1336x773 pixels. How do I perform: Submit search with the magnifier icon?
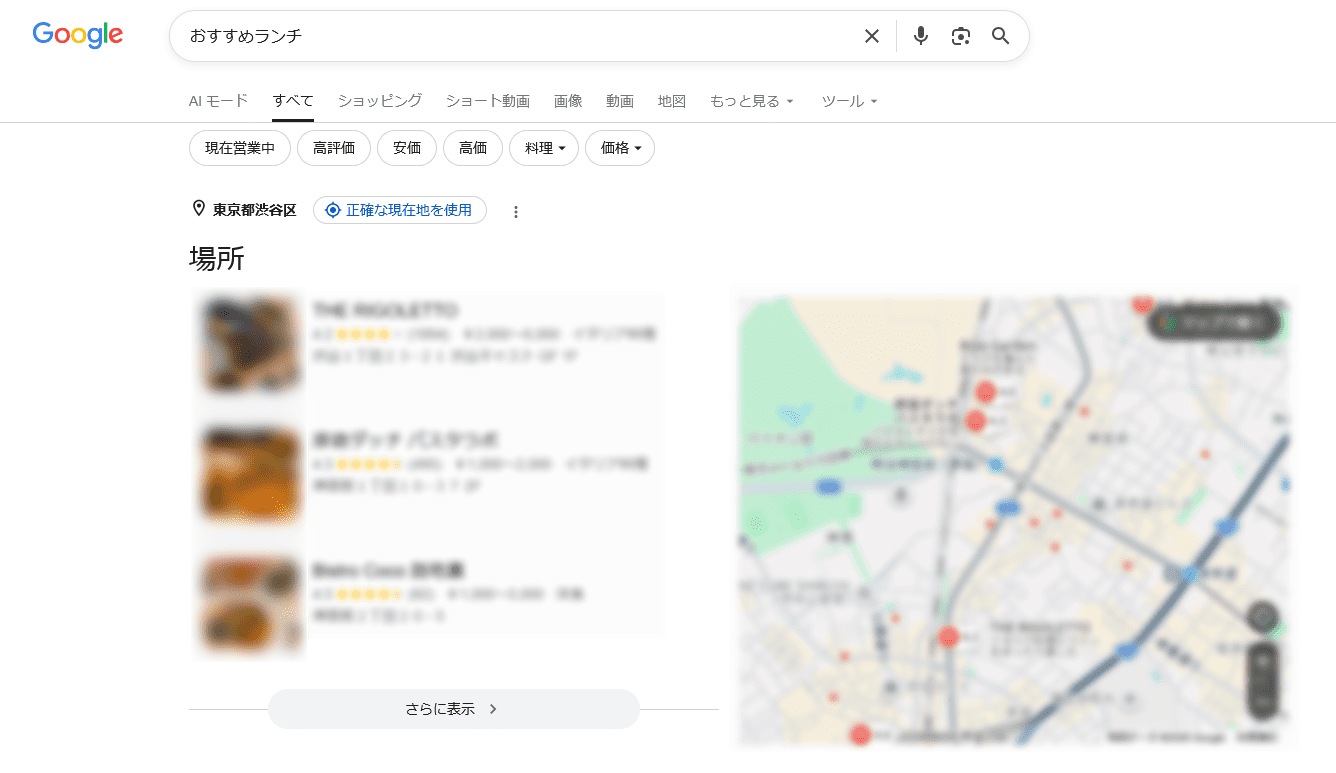click(1001, 36)
